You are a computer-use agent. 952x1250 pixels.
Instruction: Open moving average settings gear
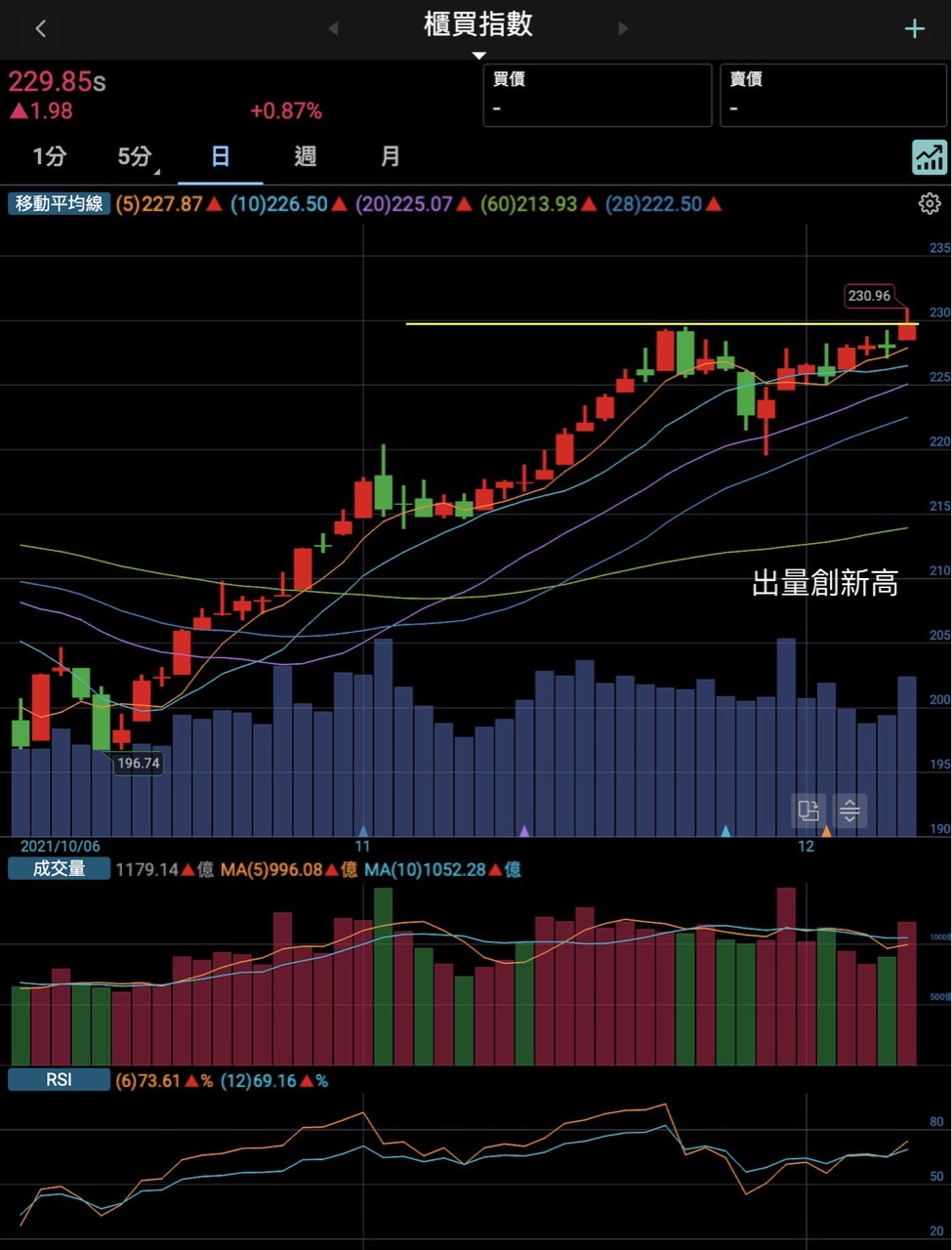pyautogui.click(x=930, y=204)
